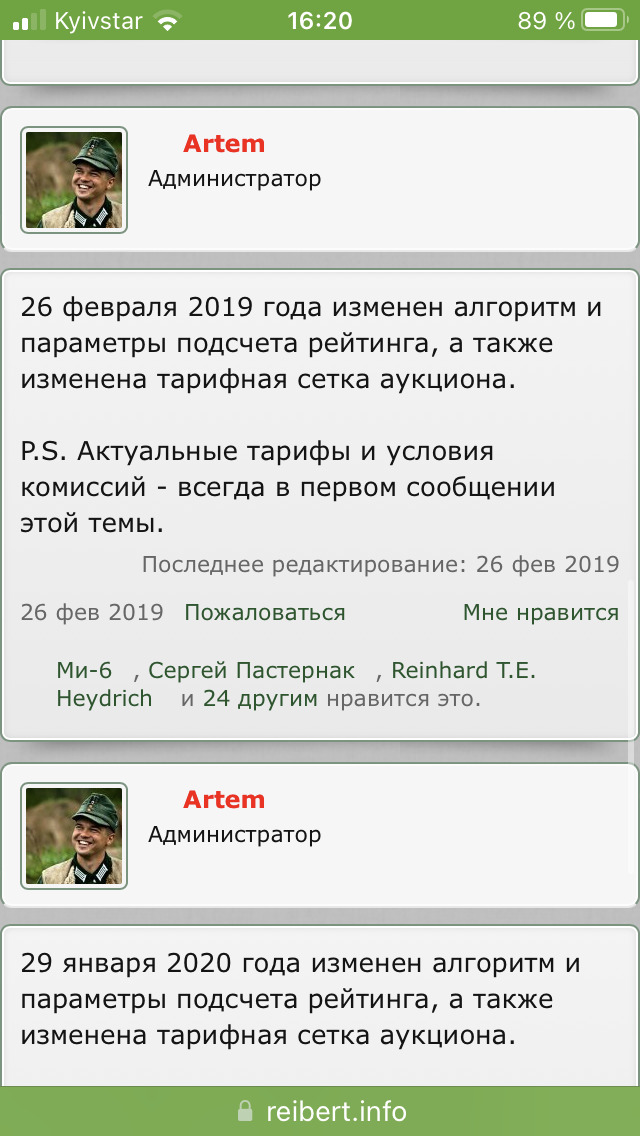The image size is (640, 1136).
Task: Open Artem's username link in first post
Action: [223, 144]
